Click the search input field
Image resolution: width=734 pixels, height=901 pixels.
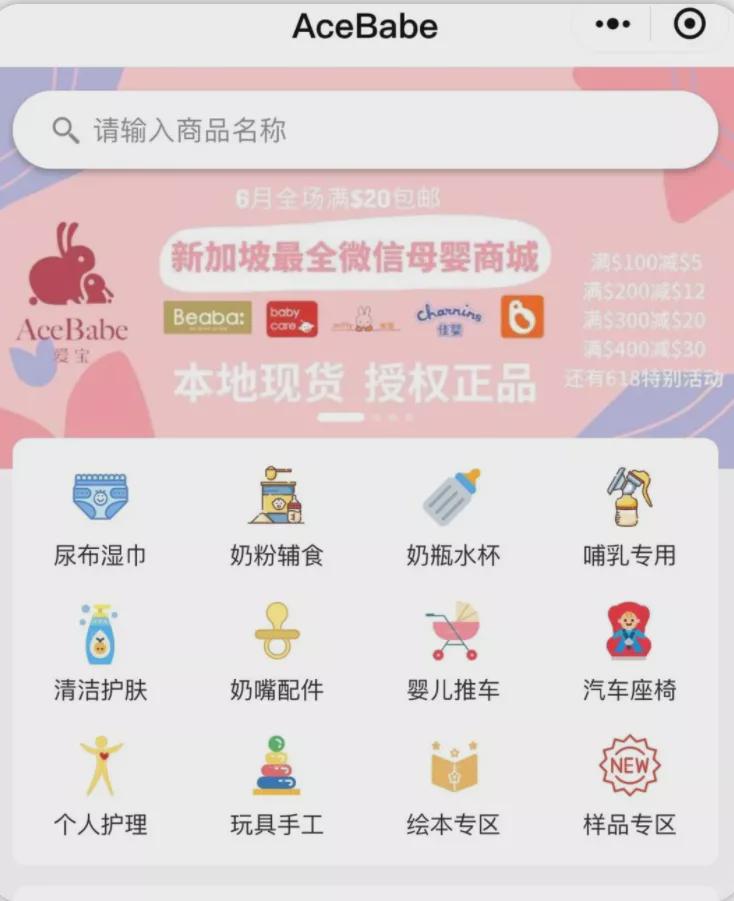(x=367, y=128)
